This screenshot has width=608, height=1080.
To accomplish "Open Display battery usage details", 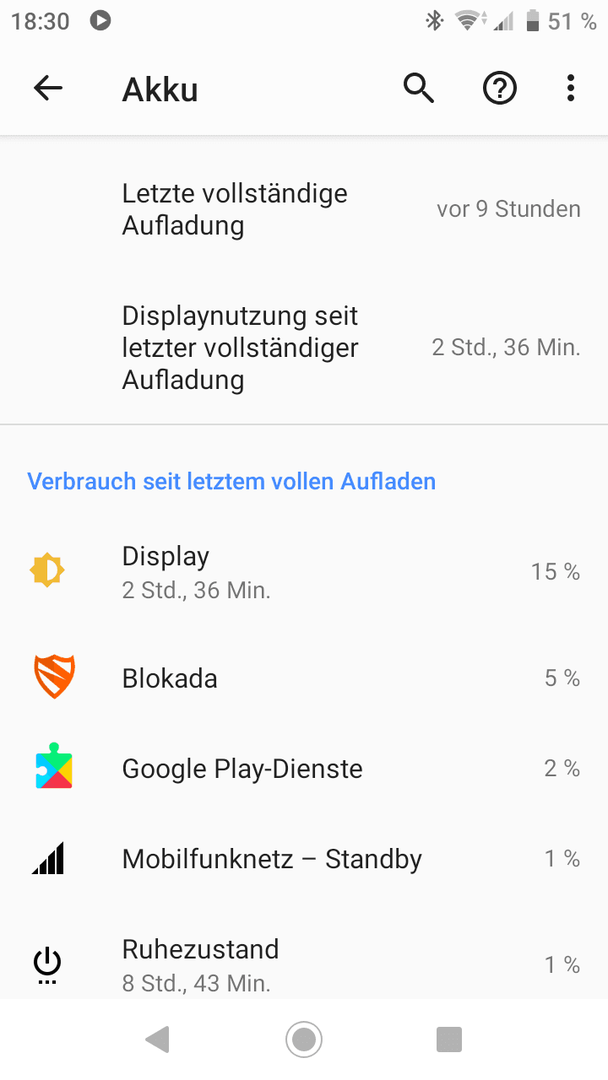I will 304,572.
